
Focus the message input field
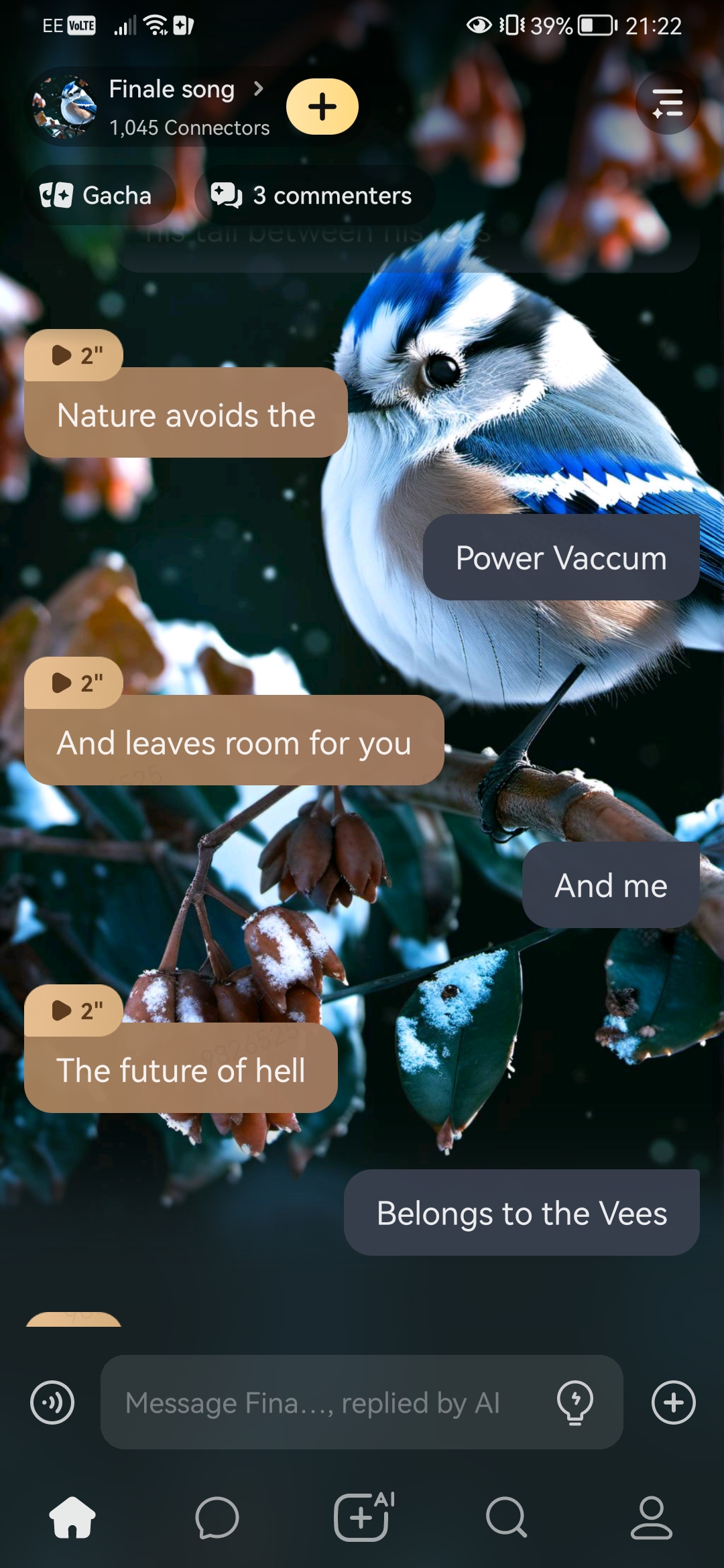(x=322, y=1402)
